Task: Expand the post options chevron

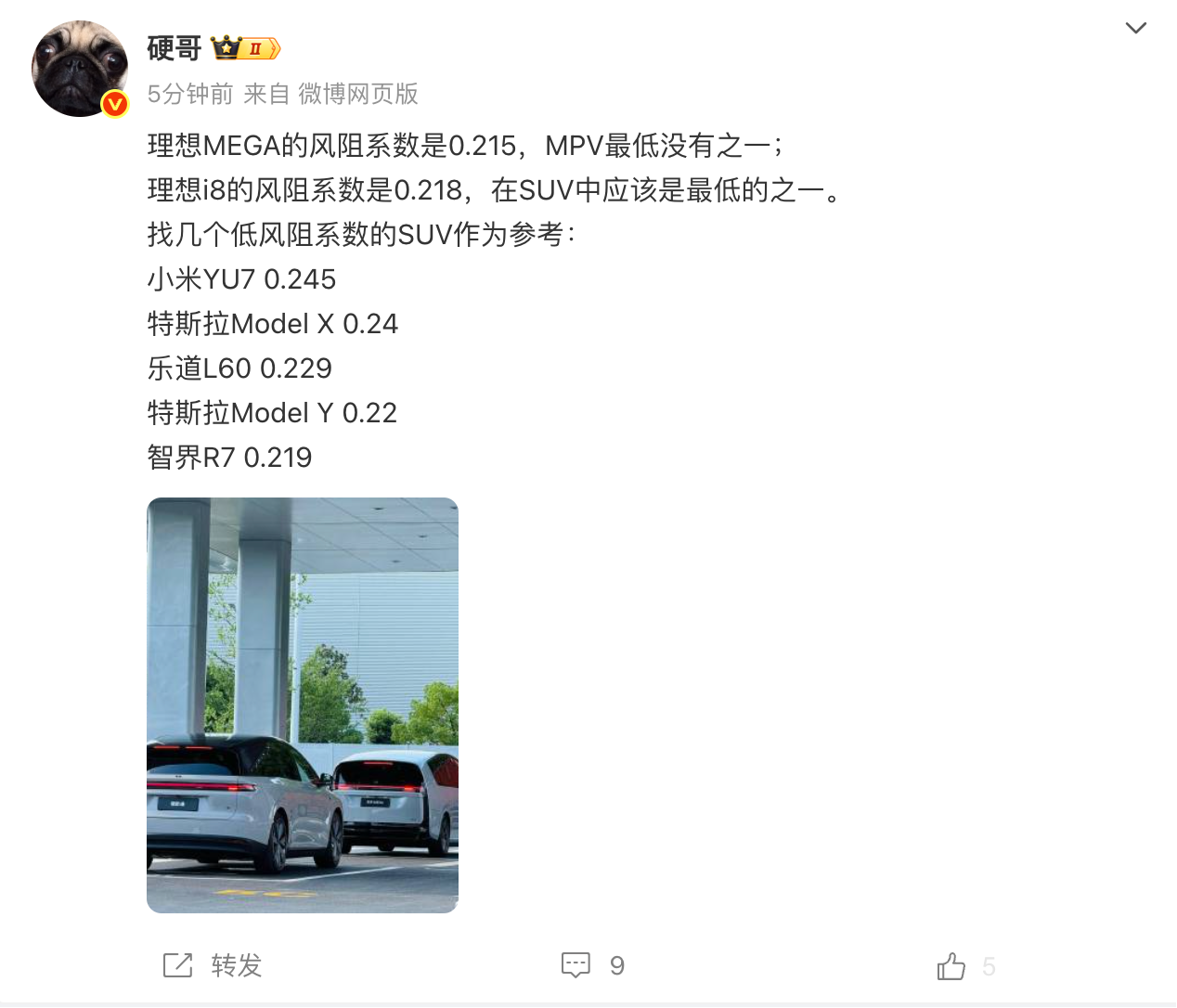Action: (x=1135, y=28)
